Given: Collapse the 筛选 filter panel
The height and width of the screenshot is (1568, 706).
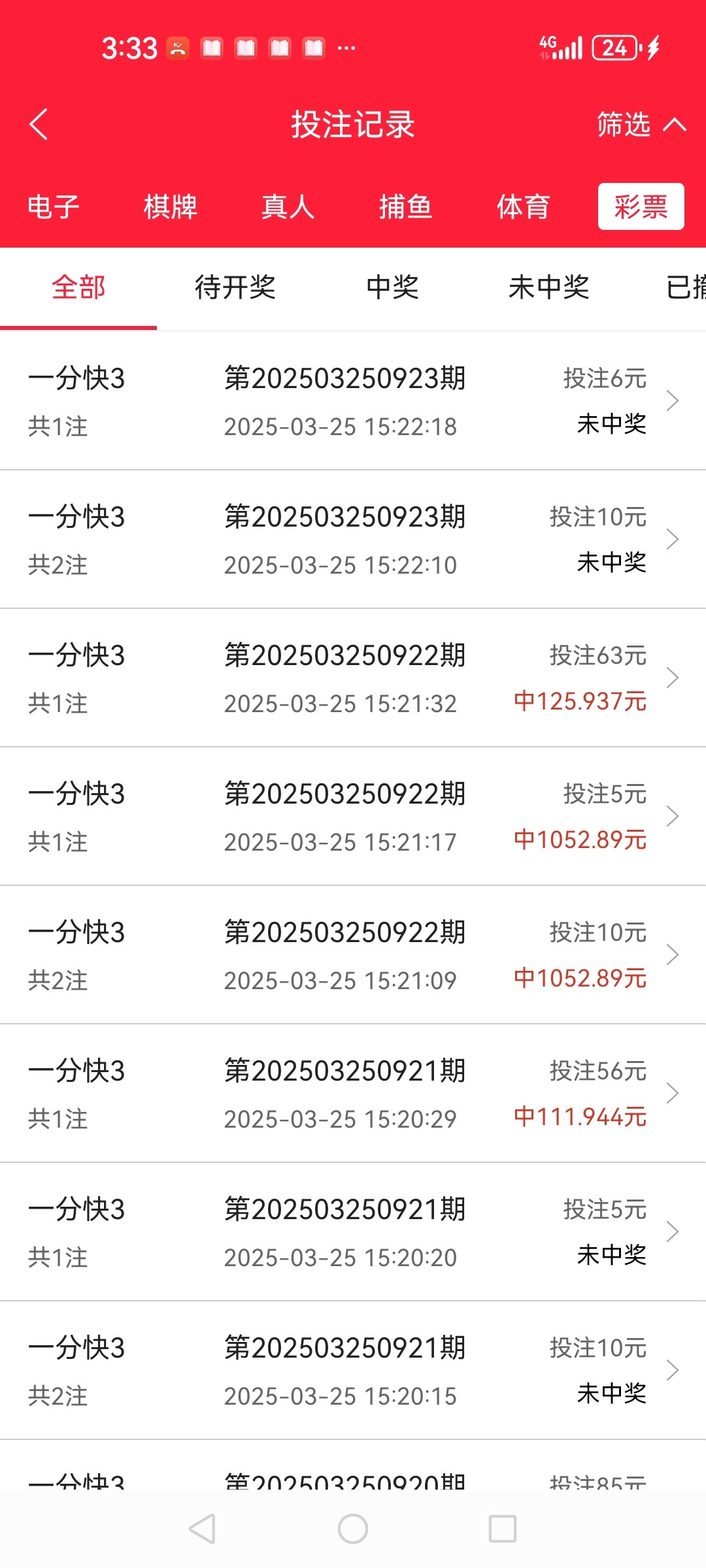Looking at the screenshot, I should [x=641, y=124].
